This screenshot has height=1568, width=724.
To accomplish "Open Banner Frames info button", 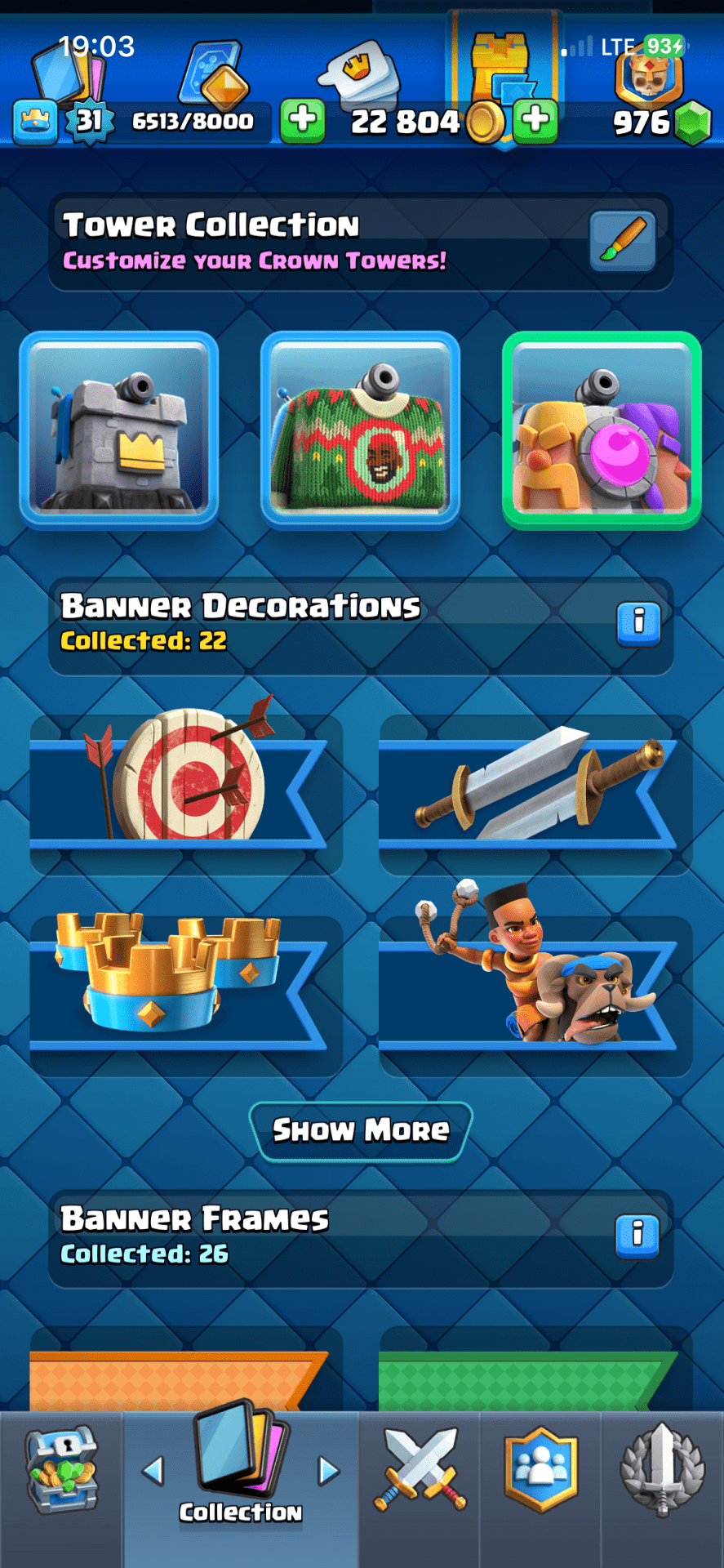I will click(638, 1236).
